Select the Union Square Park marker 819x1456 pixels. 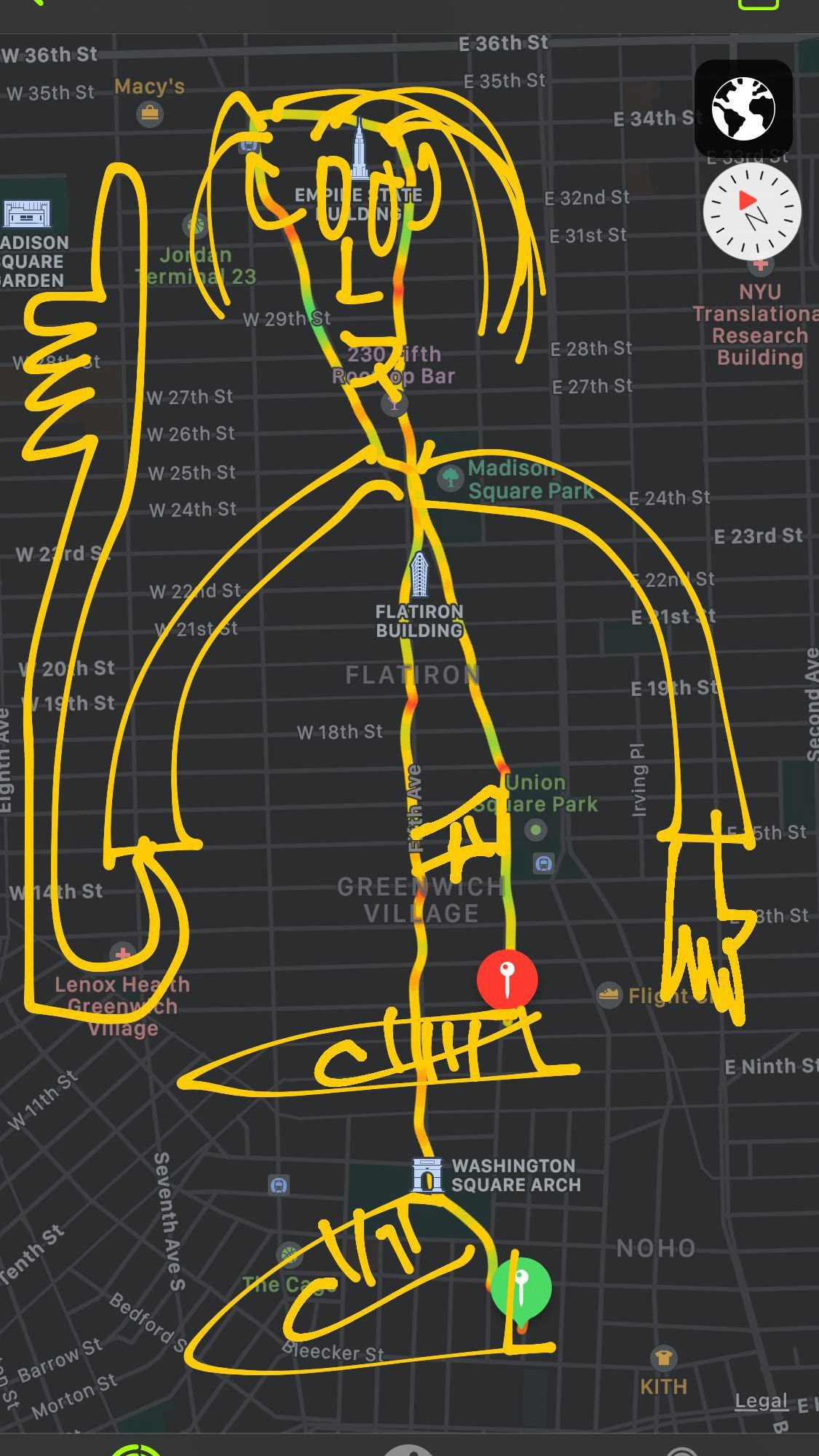pos(536,829)
